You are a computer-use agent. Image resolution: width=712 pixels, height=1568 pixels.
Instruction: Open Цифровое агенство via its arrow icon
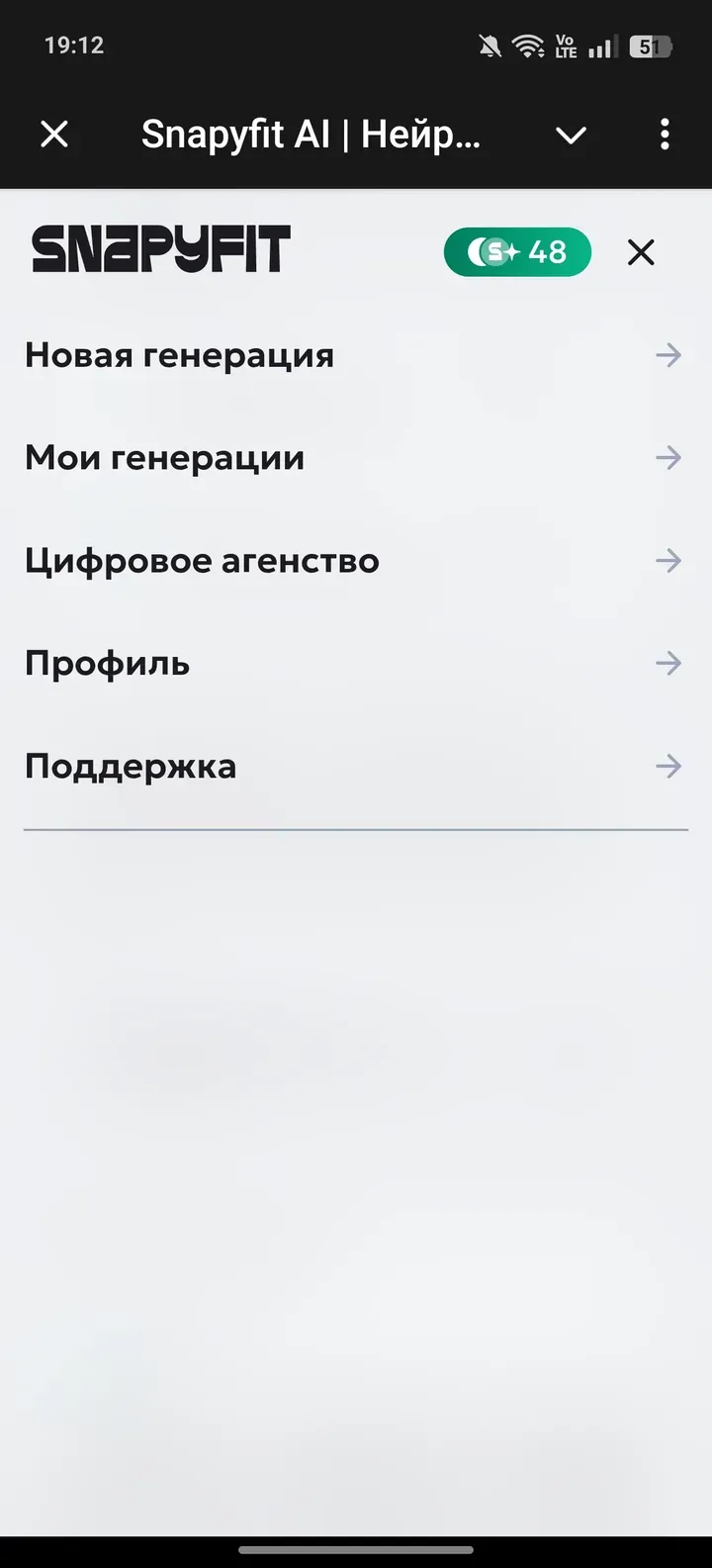point(668,561)
